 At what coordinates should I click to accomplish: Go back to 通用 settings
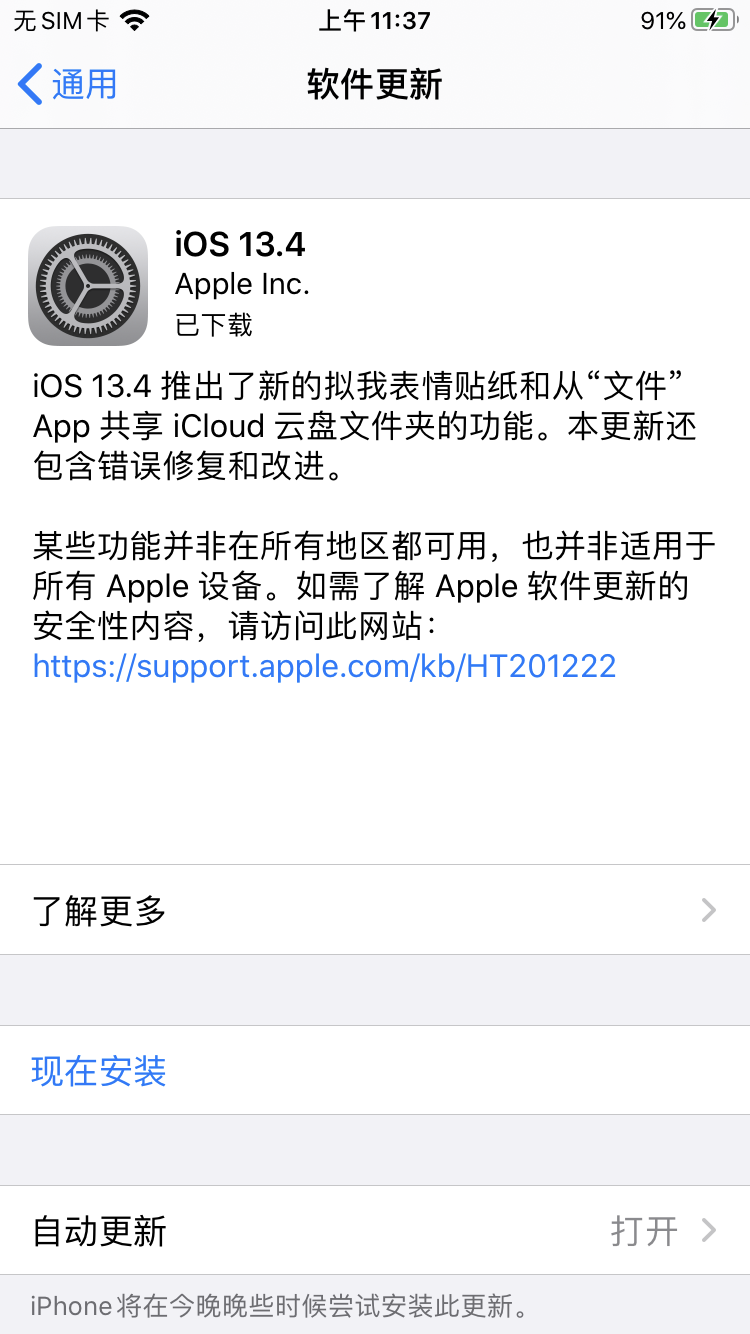pyautogui.click(x=68, y=85)
